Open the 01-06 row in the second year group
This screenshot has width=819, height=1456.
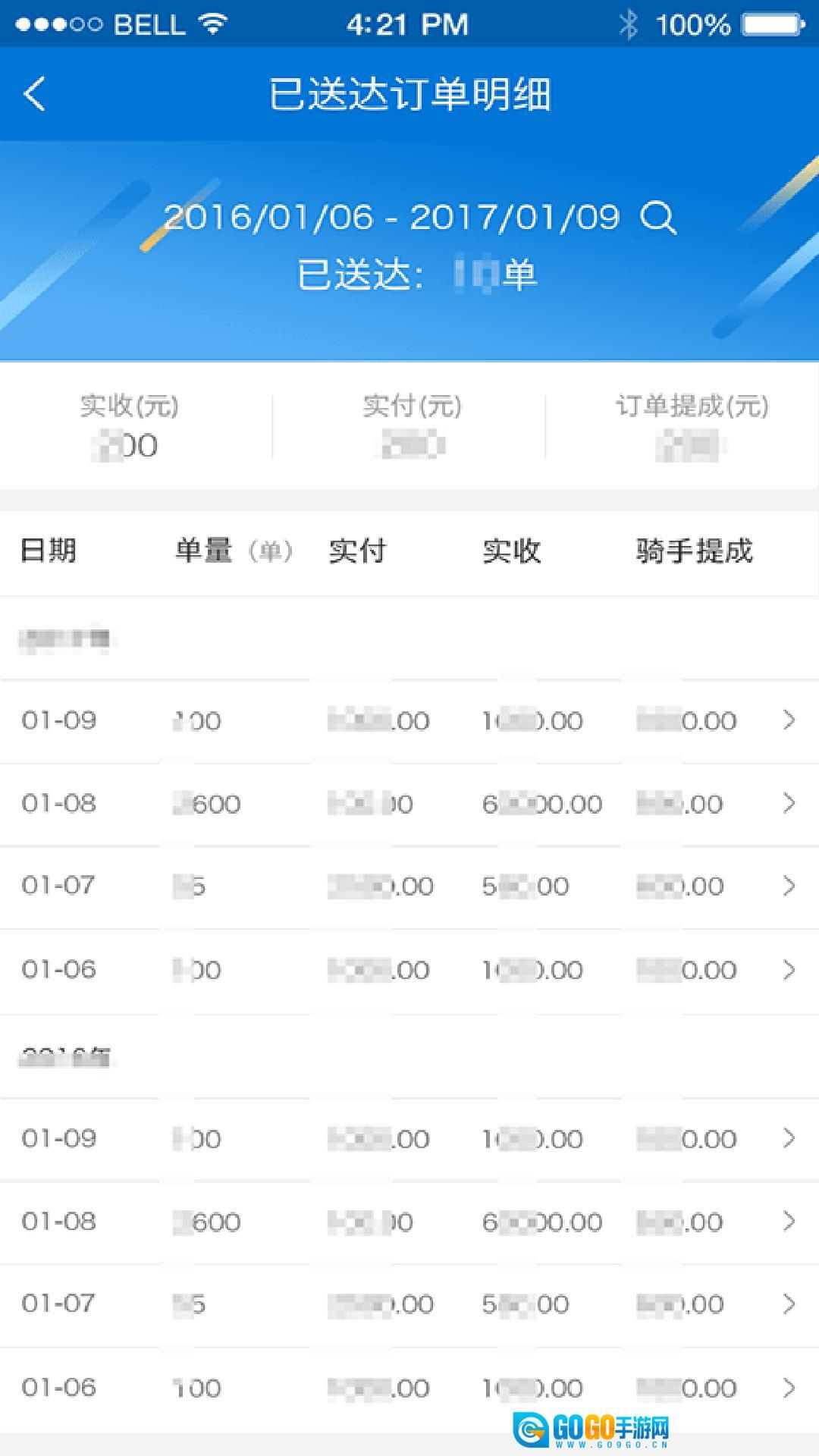click(x=409, y=1388)
